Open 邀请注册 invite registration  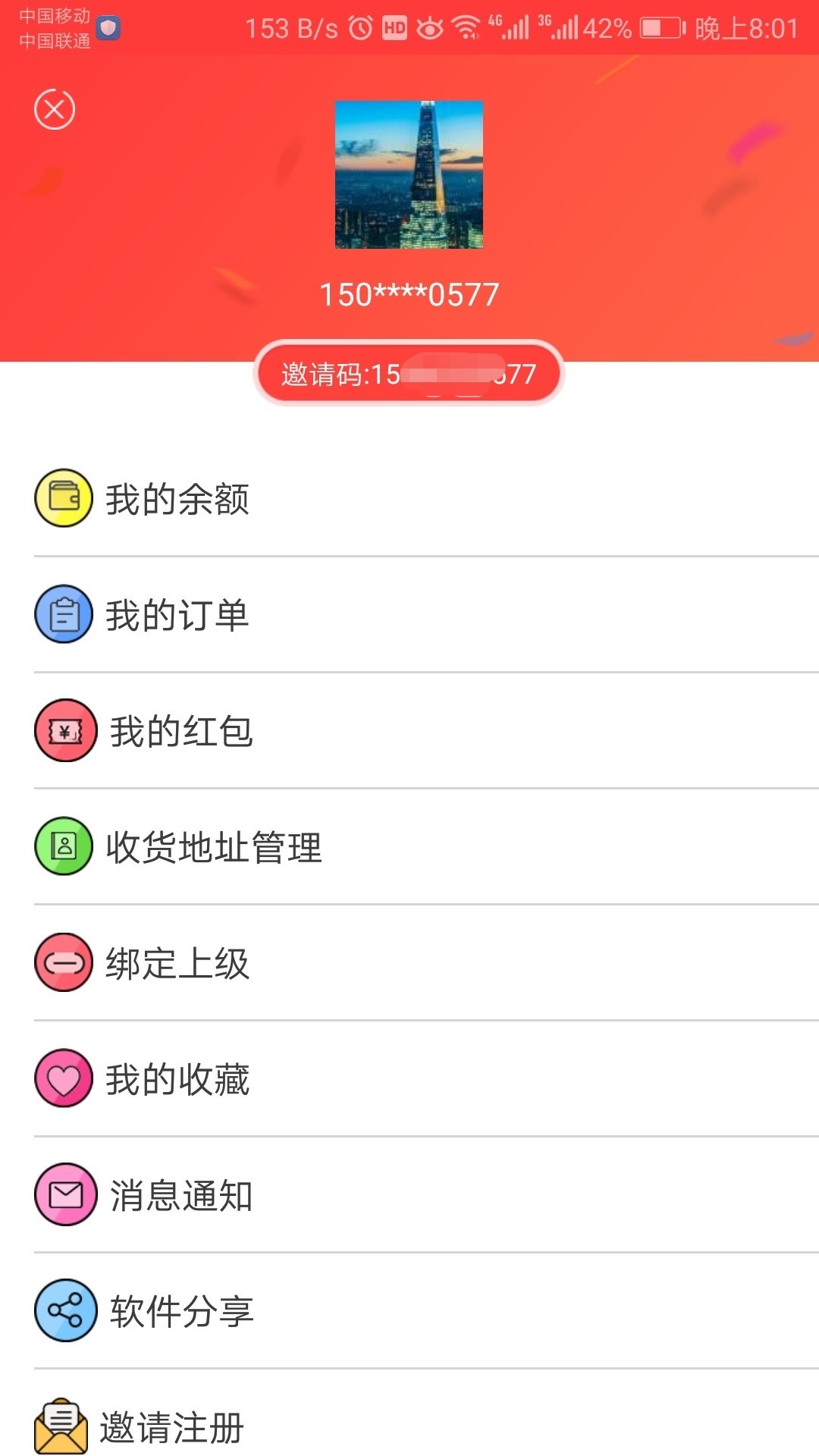tap(171, 1426)
